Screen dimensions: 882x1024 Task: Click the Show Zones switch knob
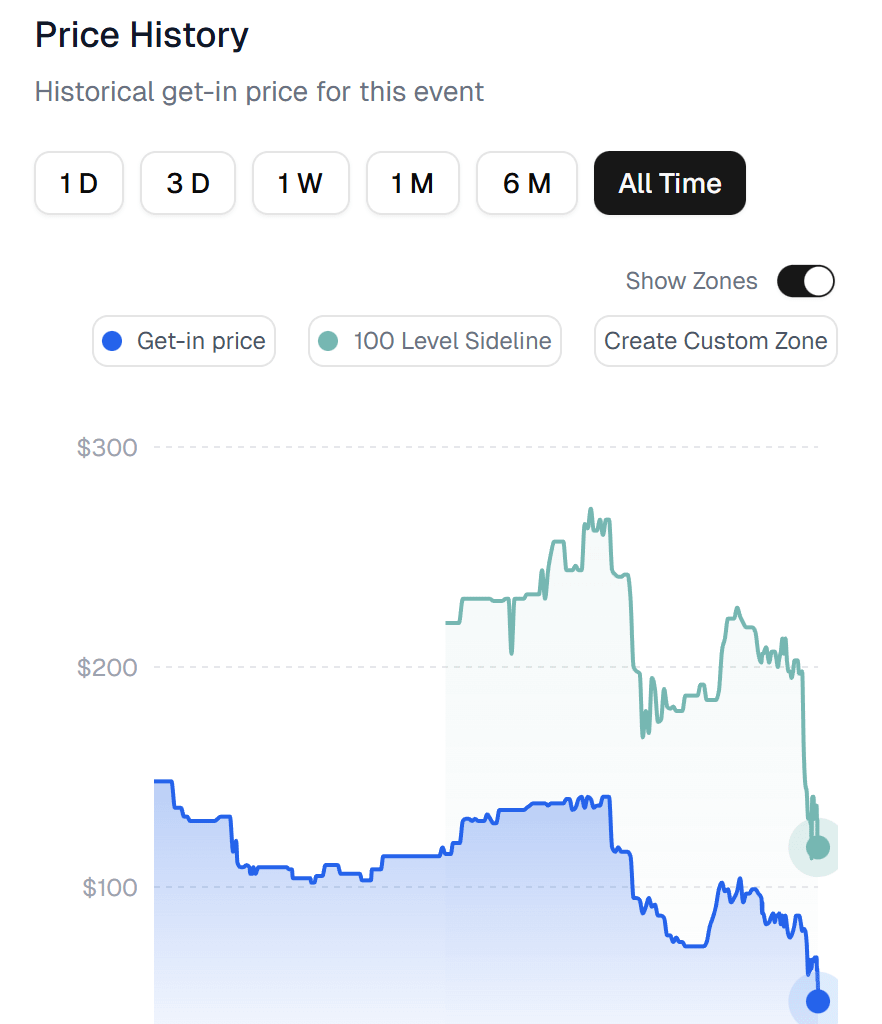(819, 281)
